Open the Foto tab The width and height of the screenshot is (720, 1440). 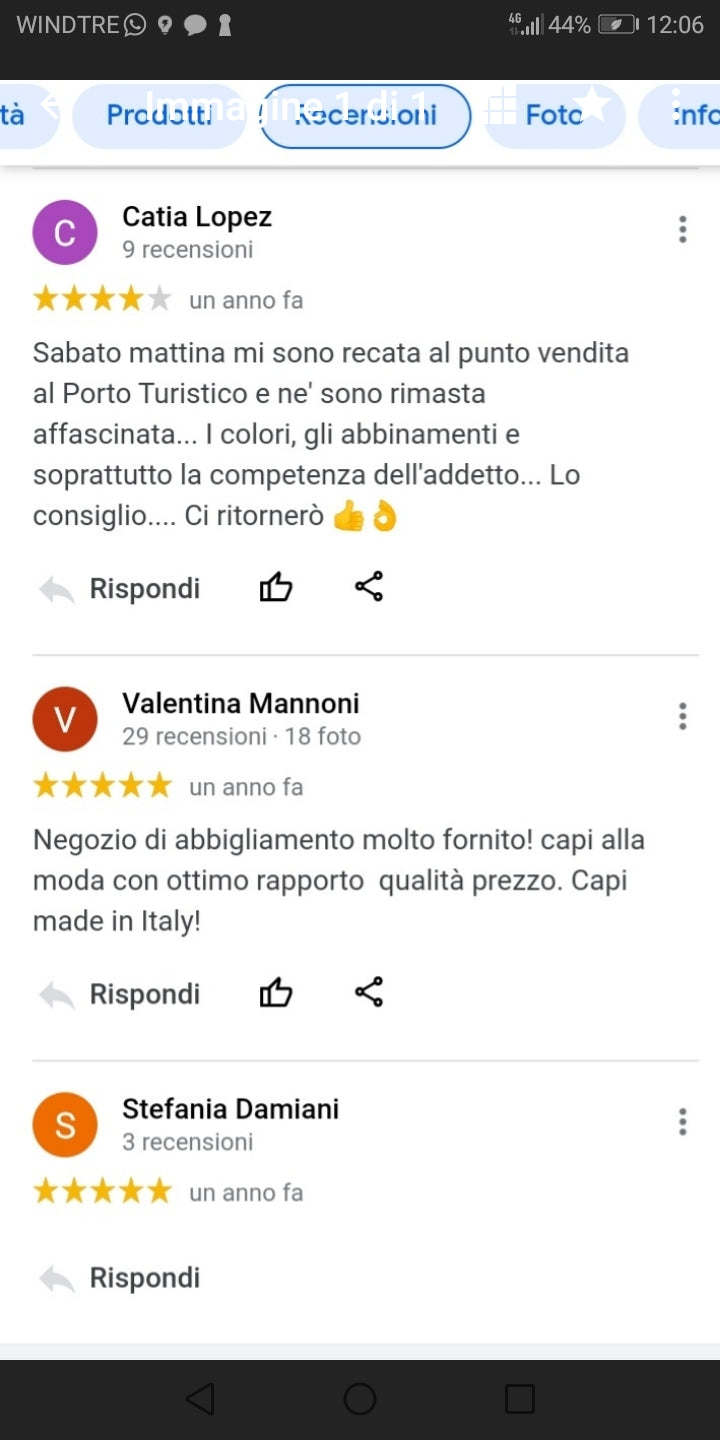point(553,116)
